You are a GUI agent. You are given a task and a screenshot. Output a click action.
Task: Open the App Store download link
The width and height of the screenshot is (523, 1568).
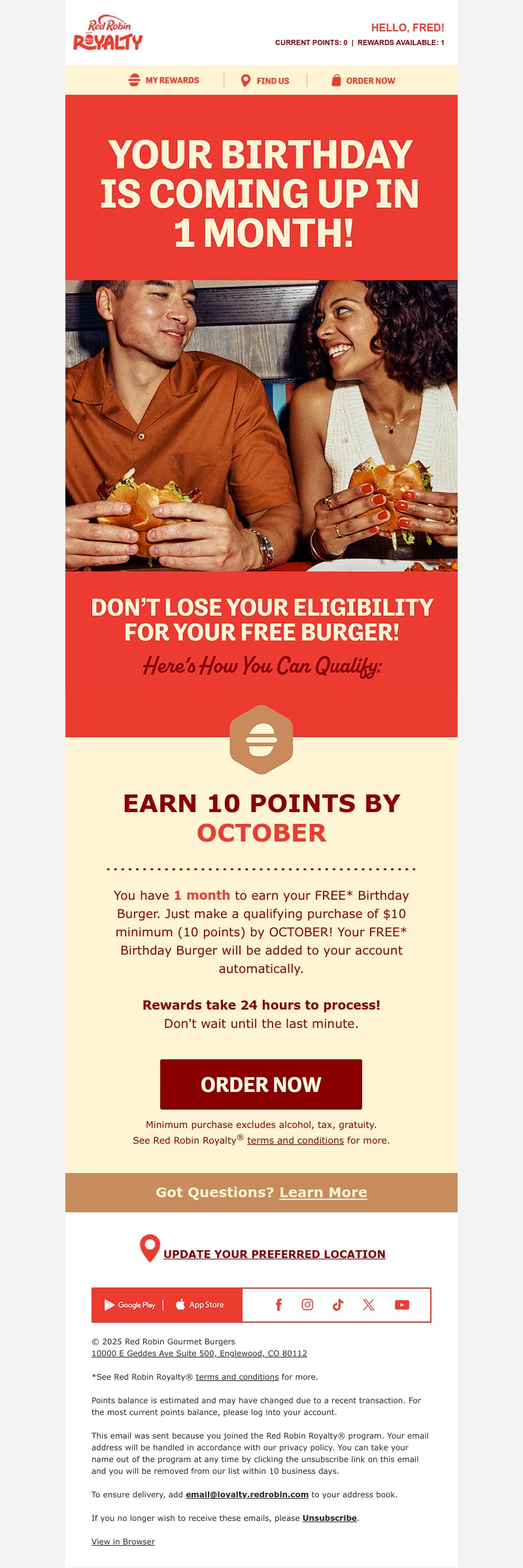[200, 1304]
